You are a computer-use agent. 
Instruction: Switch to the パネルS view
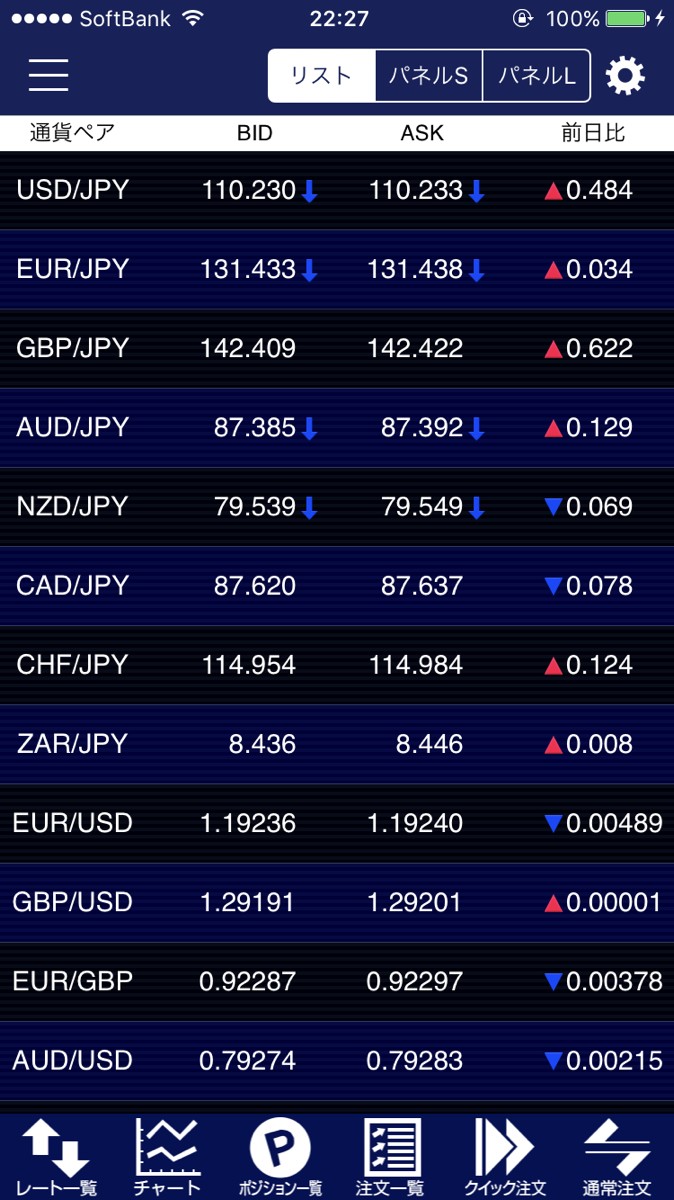tap(428, 76)
